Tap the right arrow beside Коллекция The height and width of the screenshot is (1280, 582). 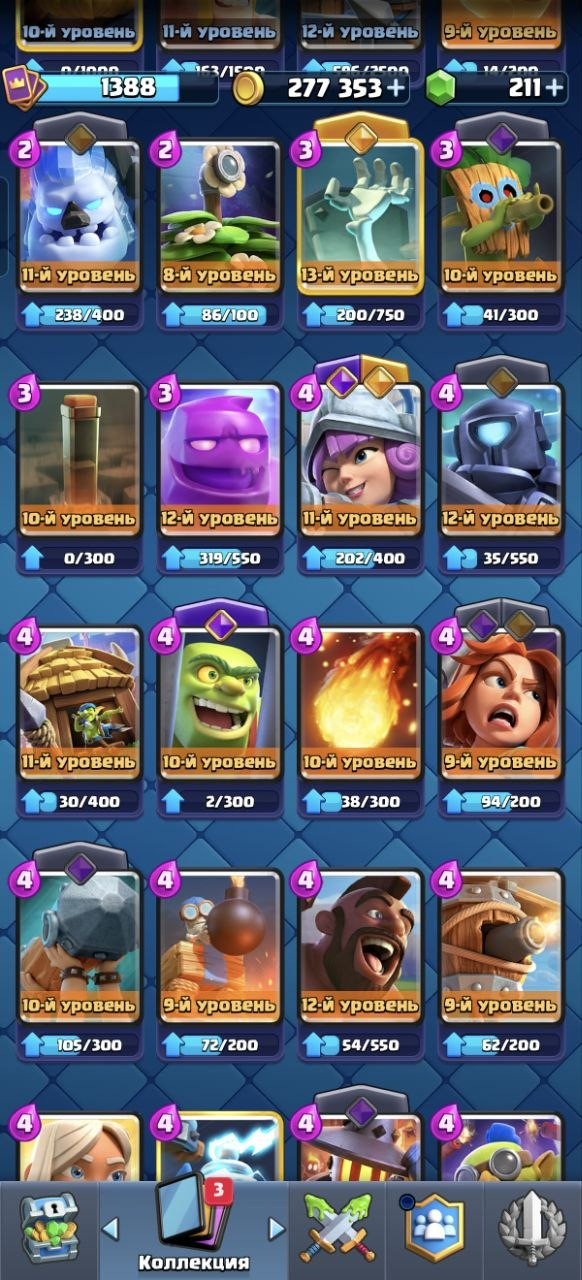pyautogui.click(x=276, y=1228)
